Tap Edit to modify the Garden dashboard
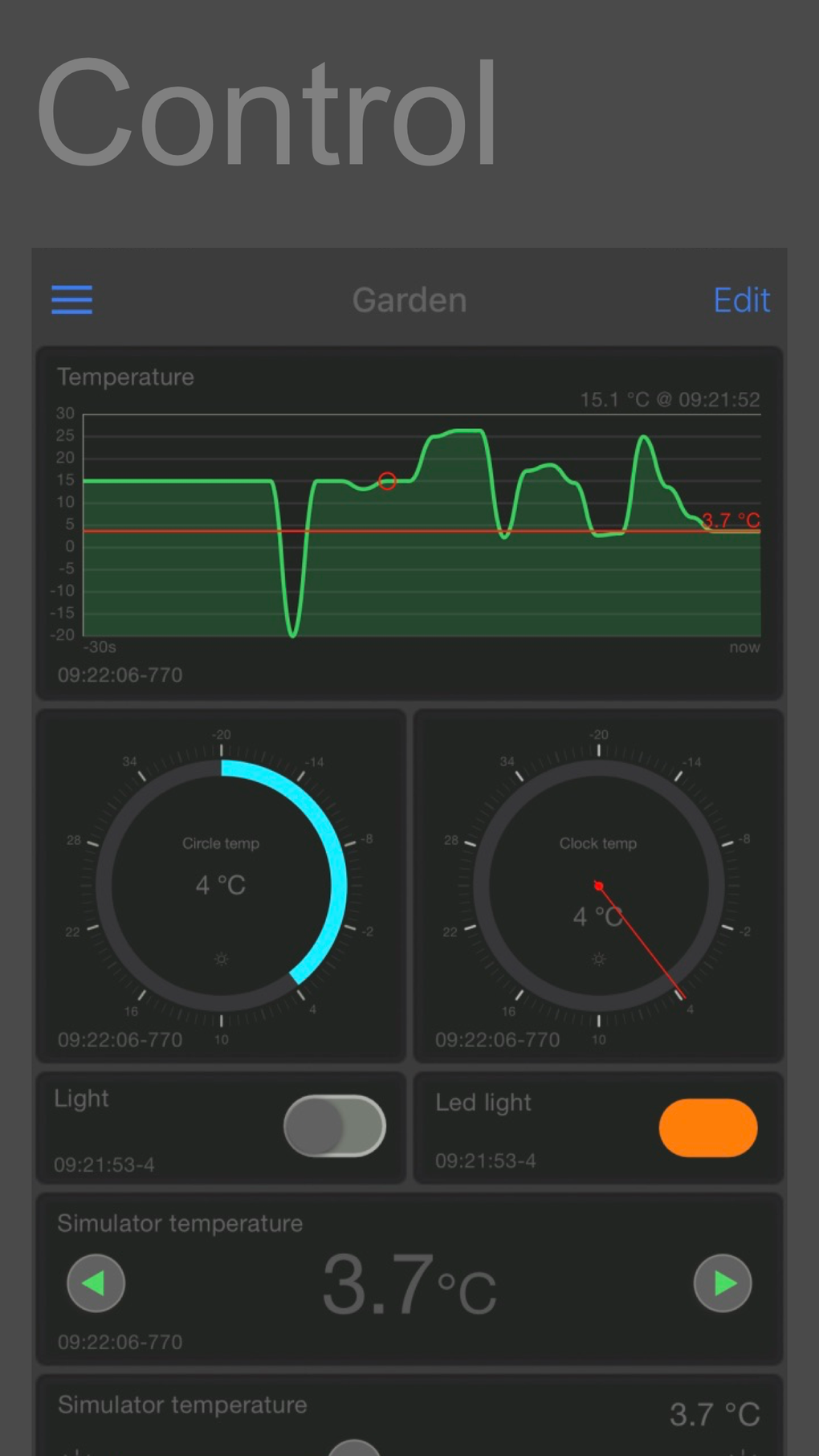Image resolution: width=819 pixels, height=1456 pixels. click(741, 300)
